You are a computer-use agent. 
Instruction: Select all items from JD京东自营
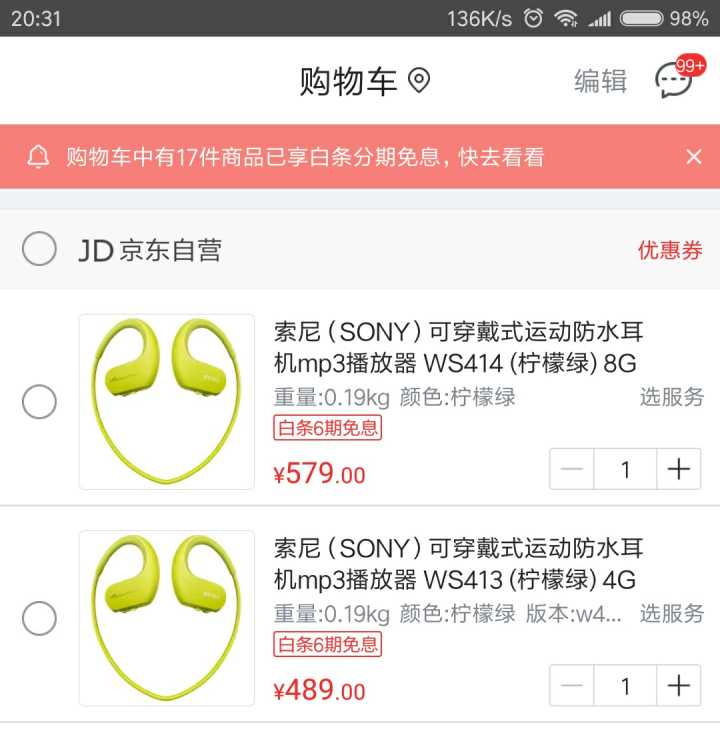[x=39, y=249]
